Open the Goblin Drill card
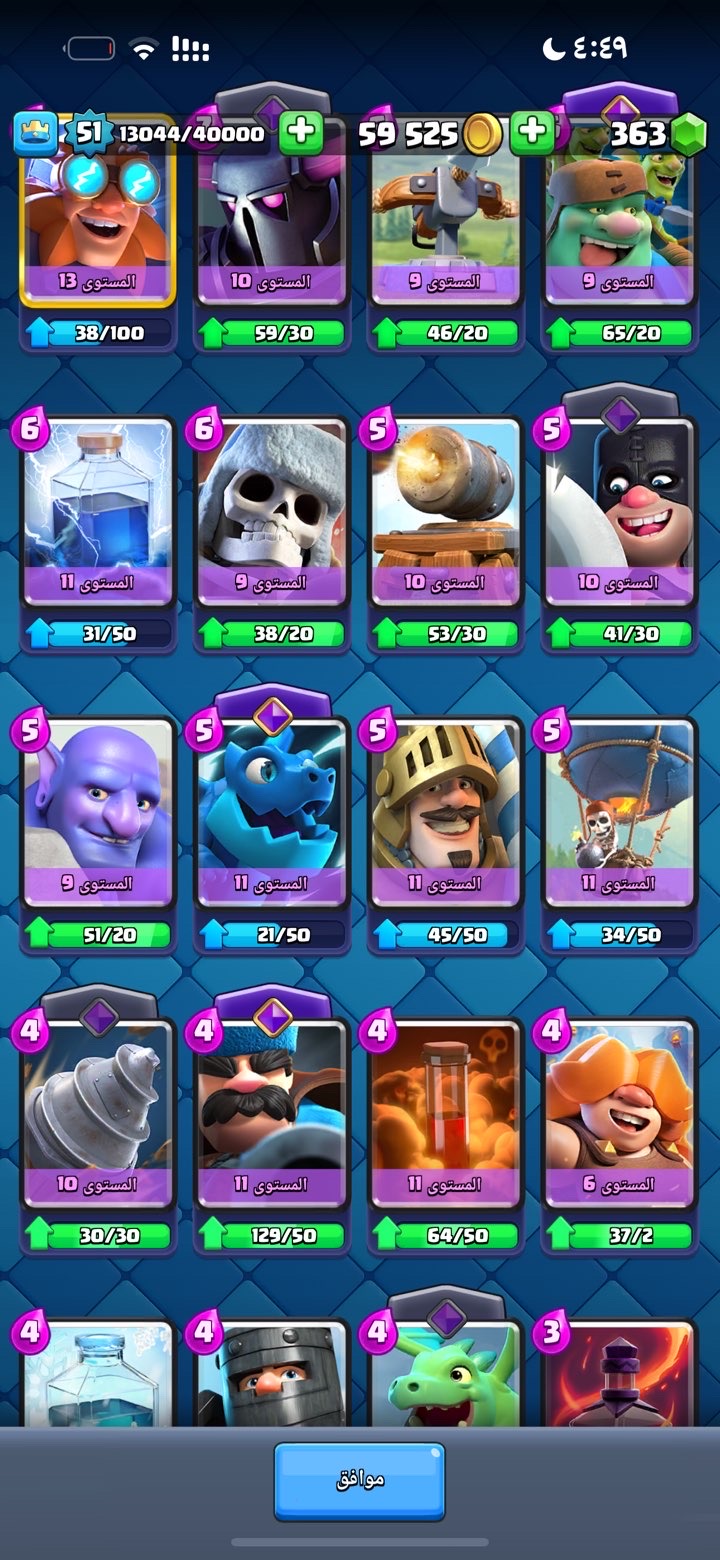 point(97,1115)
